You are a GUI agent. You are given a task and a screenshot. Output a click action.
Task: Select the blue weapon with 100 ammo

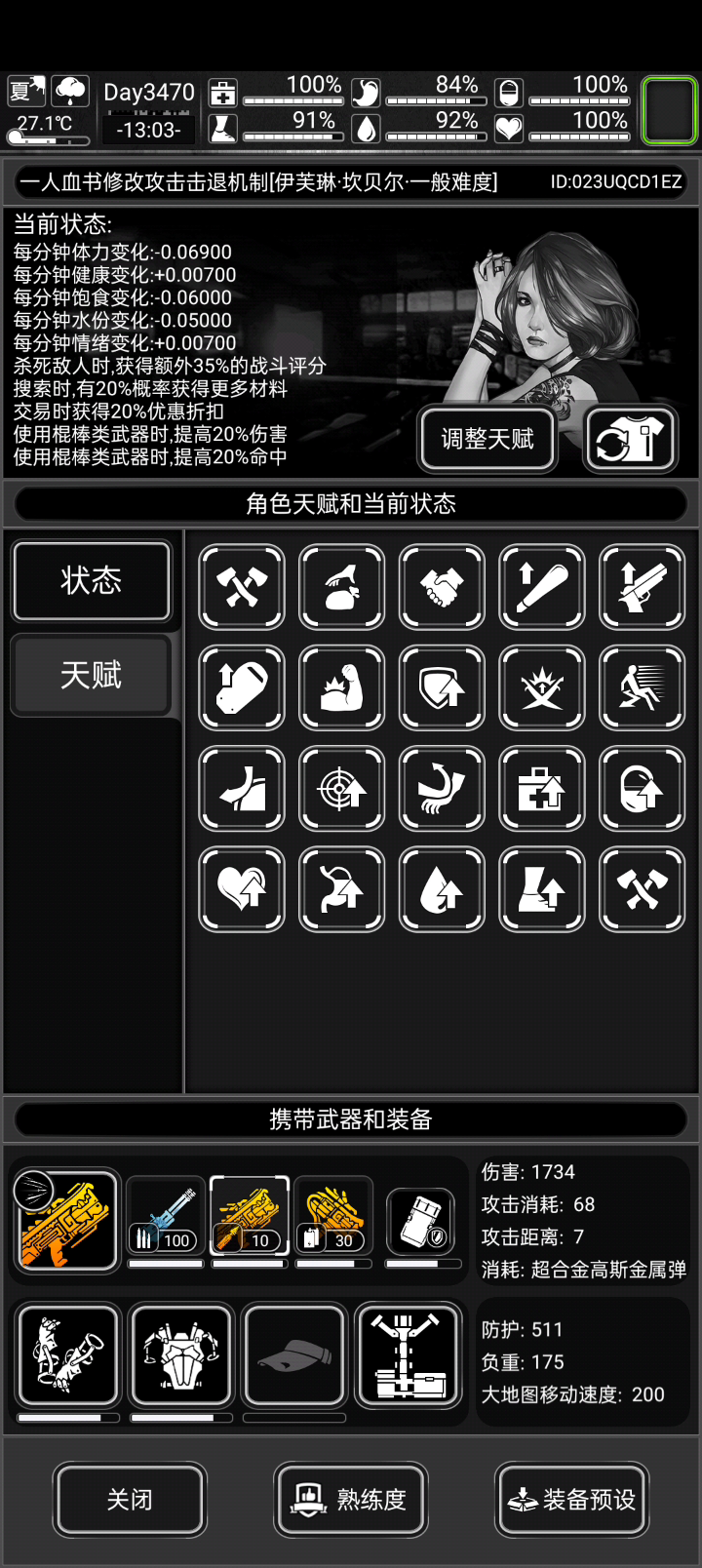coord(166,1216)
